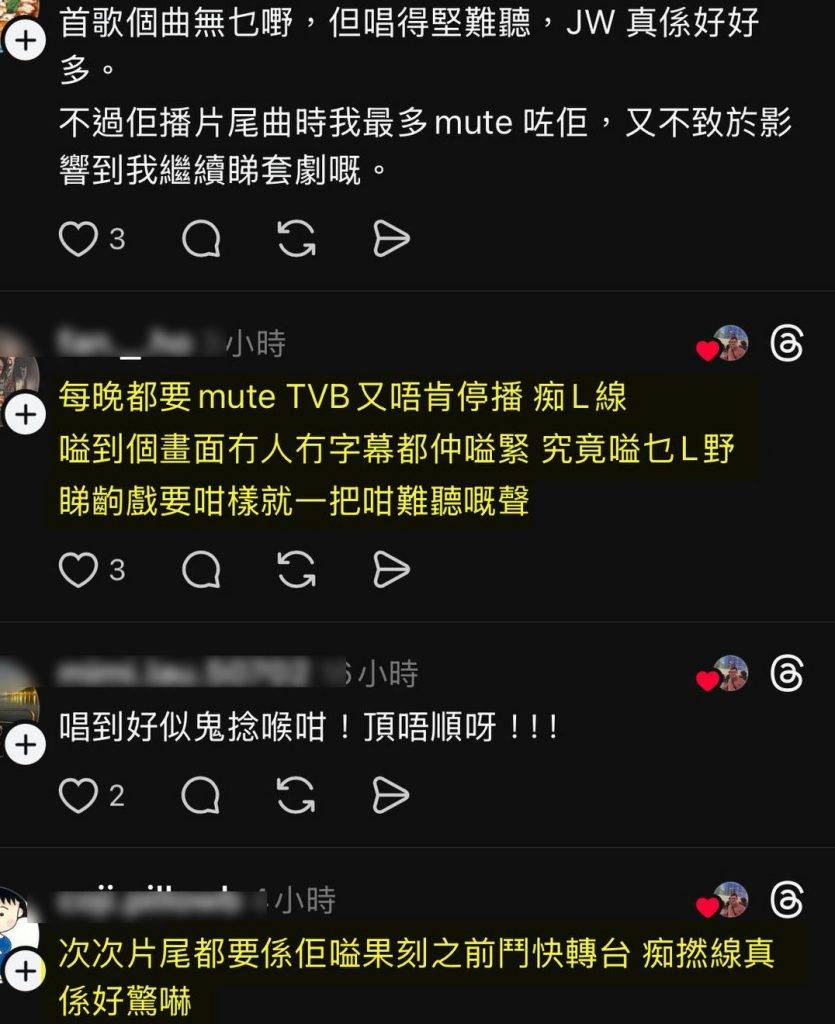Share the 唱到好似鬼捻喉咁 comment

pyautogui.click(x=391, y=796)
